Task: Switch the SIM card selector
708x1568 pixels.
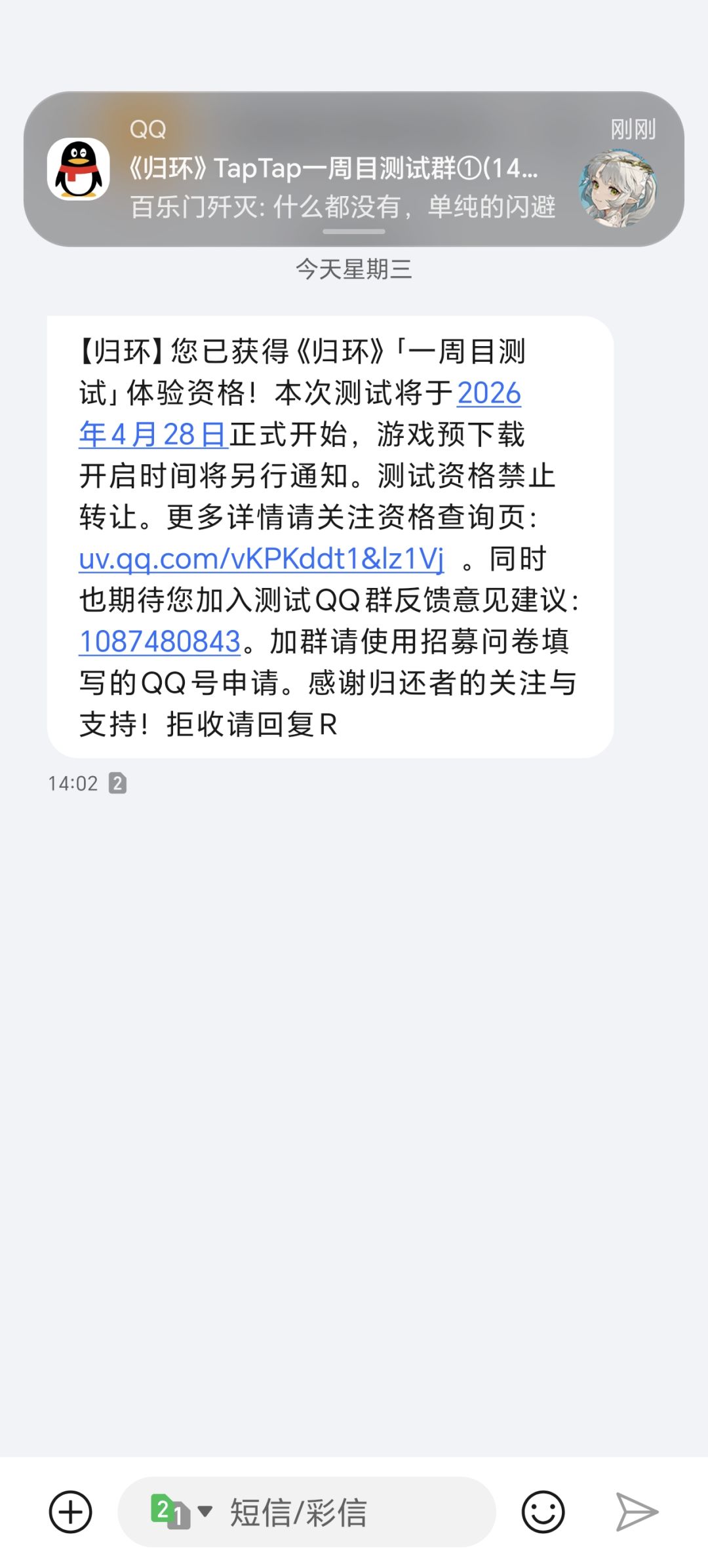Action: point(181,1512)
